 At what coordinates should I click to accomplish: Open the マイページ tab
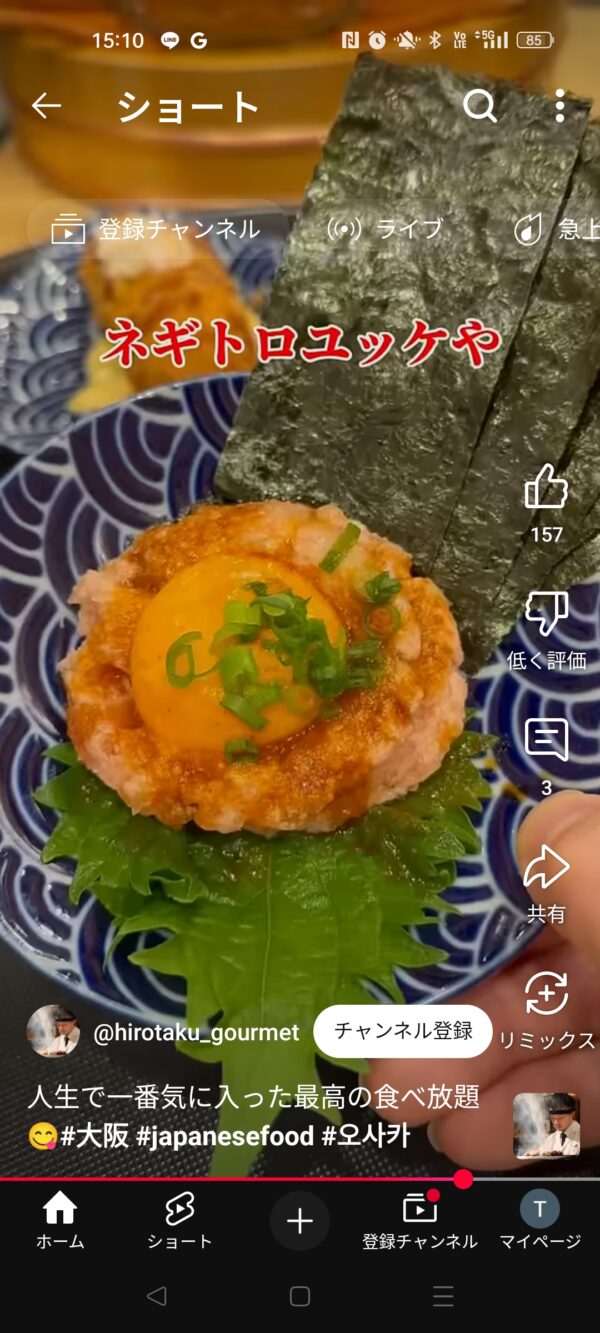coord(540,1221)
